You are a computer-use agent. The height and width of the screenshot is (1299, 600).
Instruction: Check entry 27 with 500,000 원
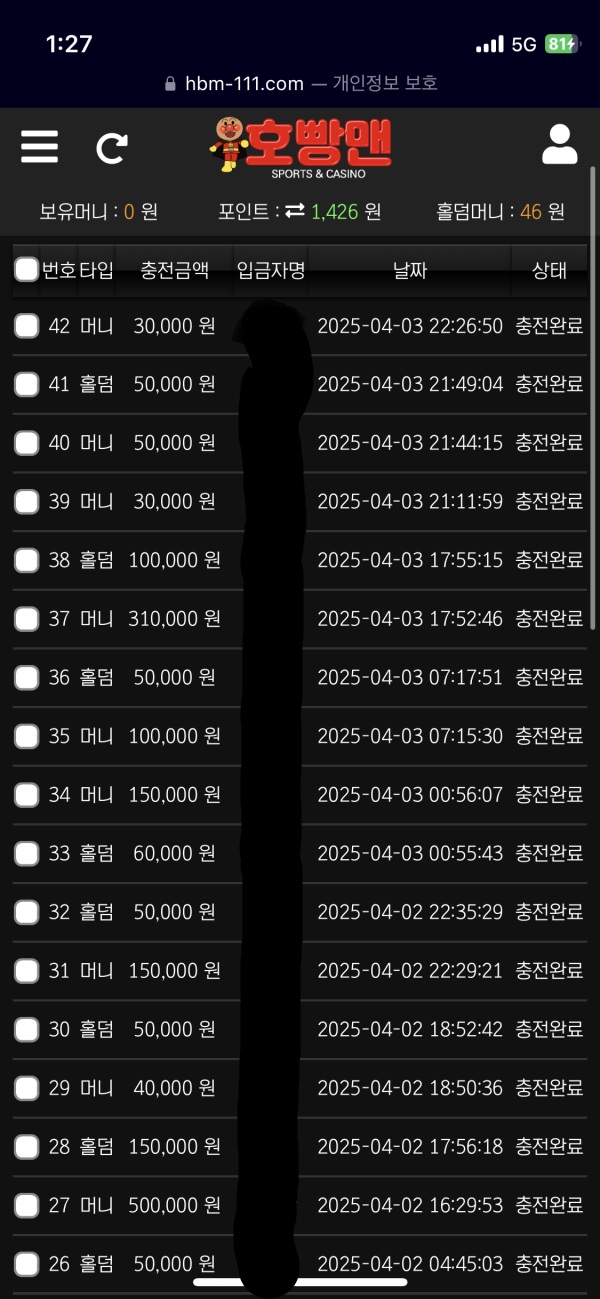27,1206
